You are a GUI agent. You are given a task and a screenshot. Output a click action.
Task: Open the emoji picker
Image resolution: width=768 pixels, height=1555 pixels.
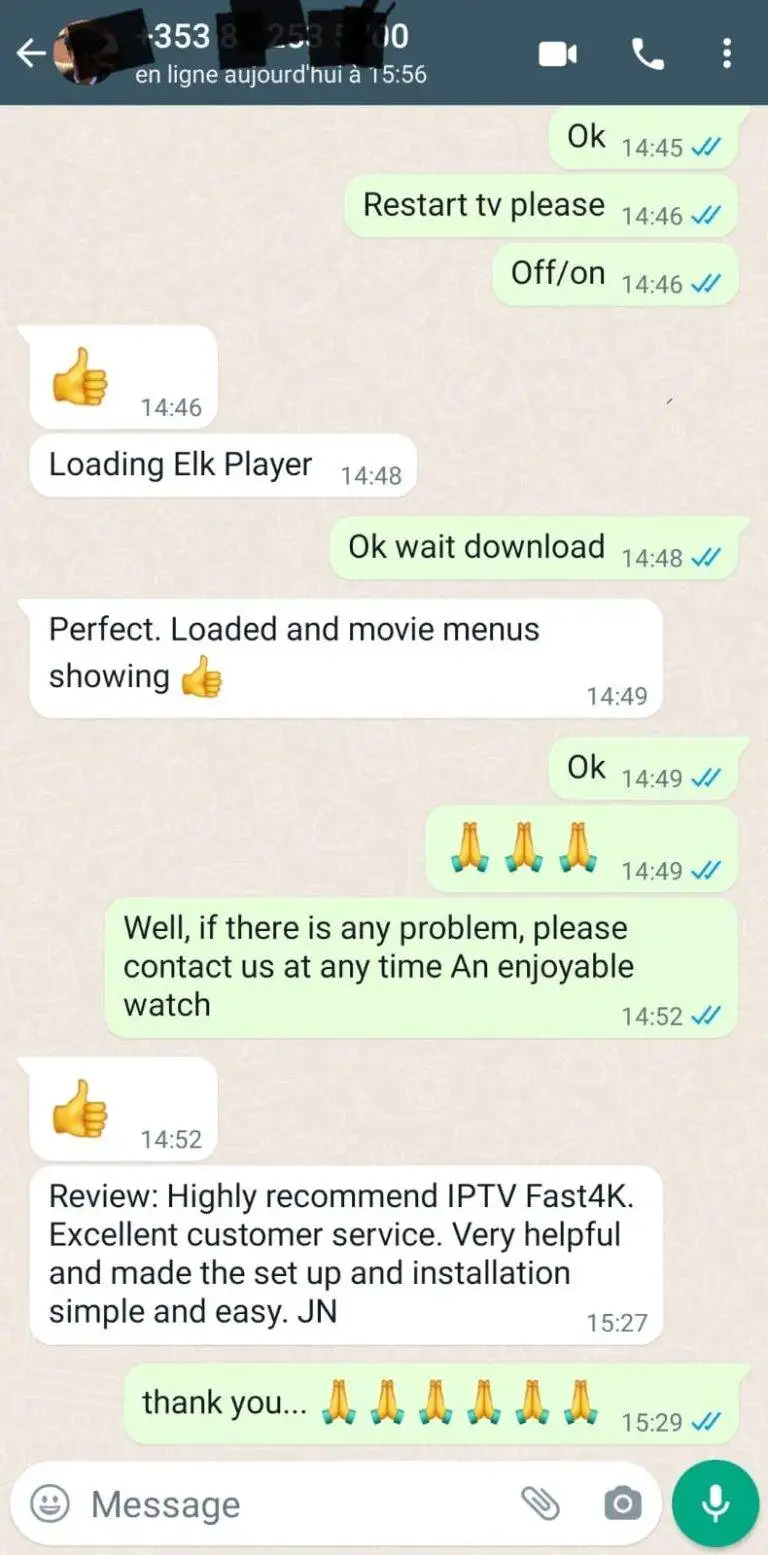pos(50,1503)
